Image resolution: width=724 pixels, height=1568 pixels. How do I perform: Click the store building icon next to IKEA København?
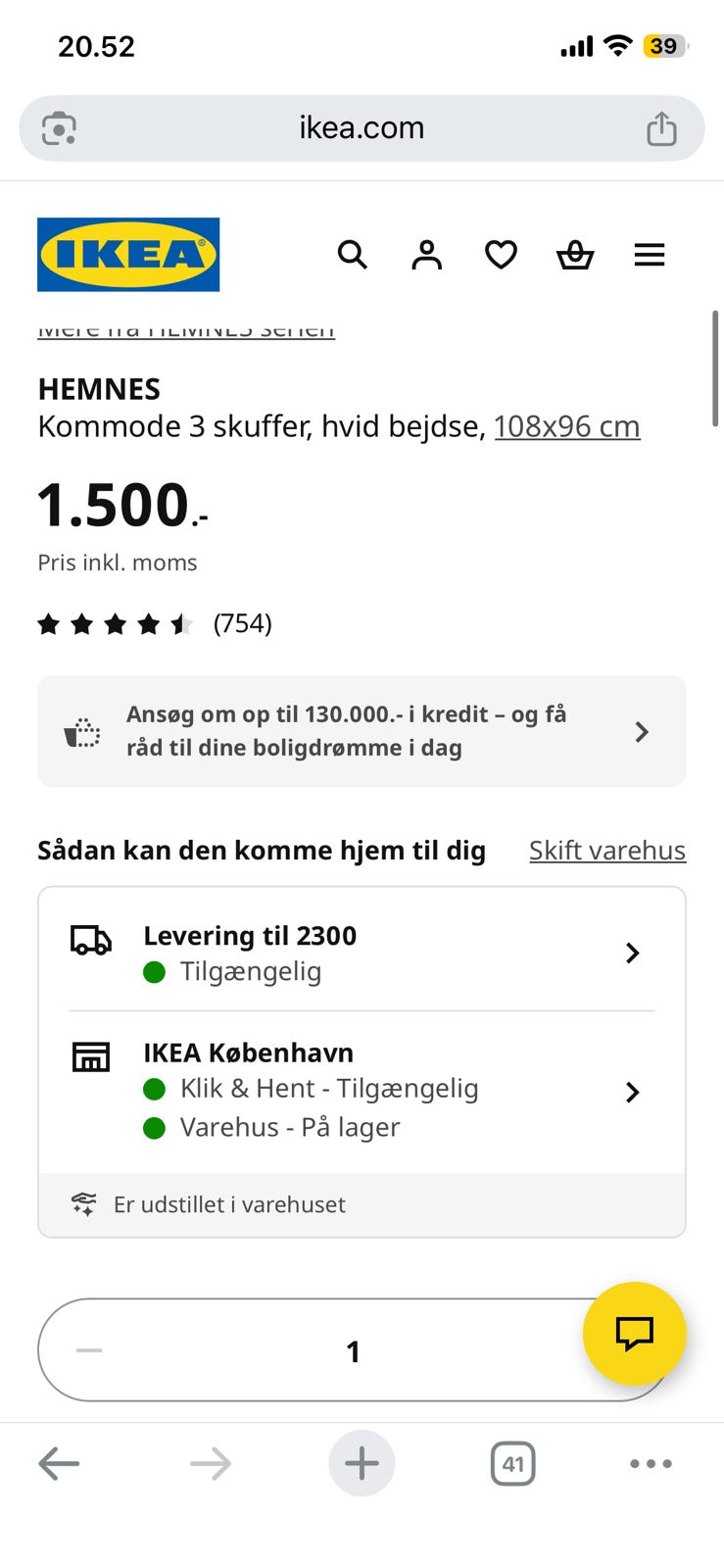click(x=90, y=1056)
